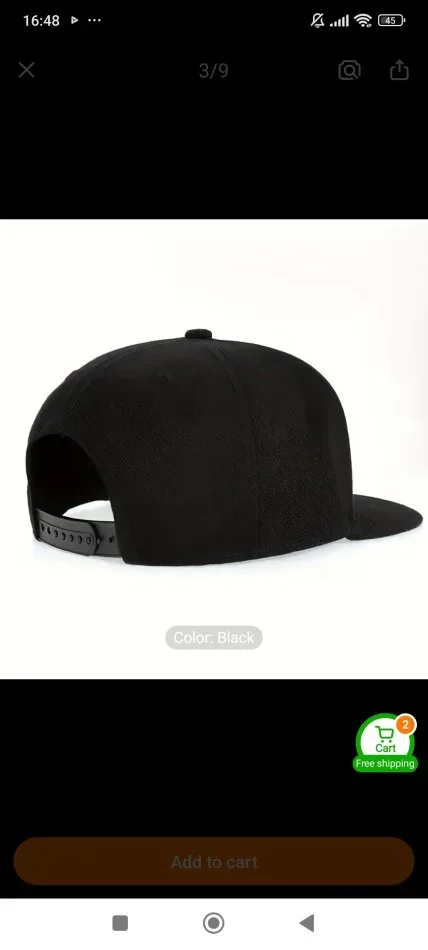The width and height of the screenshot is (428, 950).
Task: Add the black cap to cart
Action: click(214, 862)
